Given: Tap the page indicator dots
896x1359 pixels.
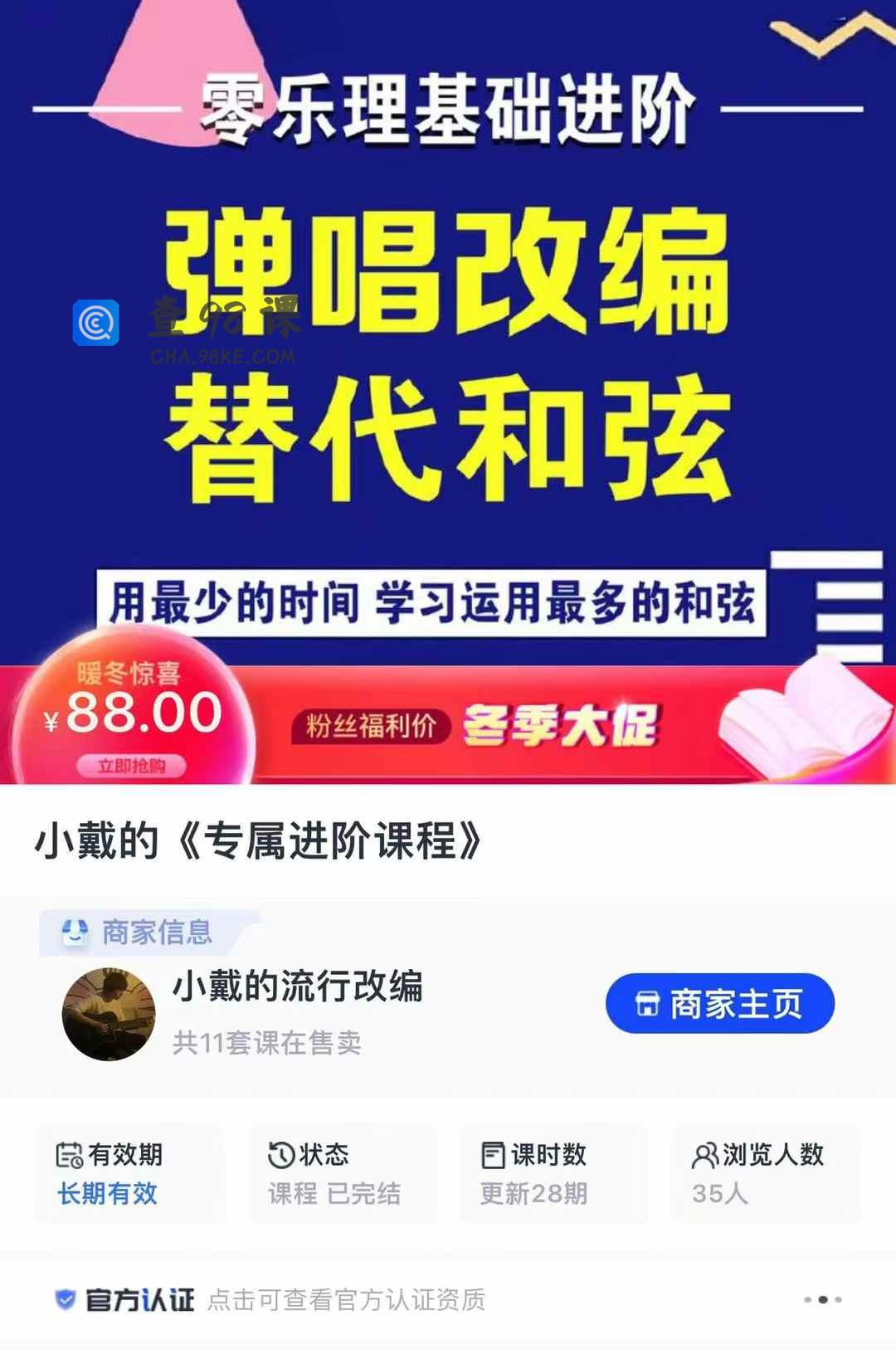Looking at the screenshot, I should [x=822, y=1299].
